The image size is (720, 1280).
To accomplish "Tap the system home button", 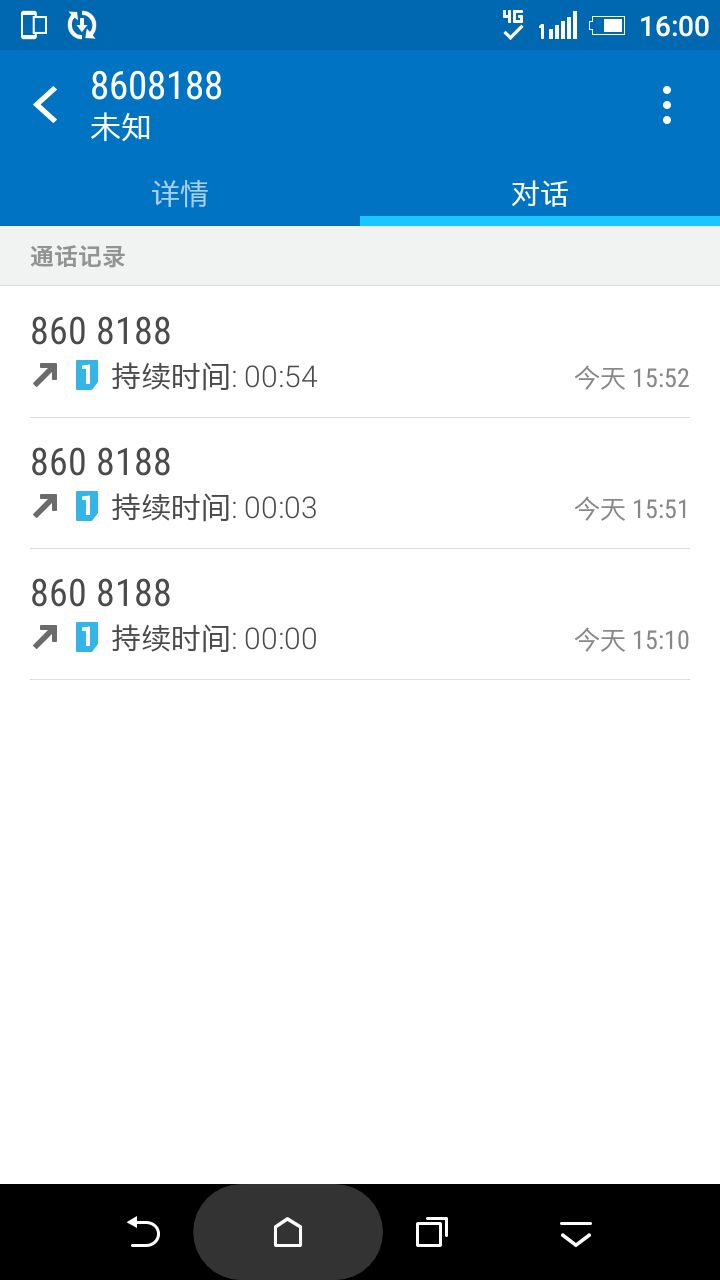I will point(288,1232).
